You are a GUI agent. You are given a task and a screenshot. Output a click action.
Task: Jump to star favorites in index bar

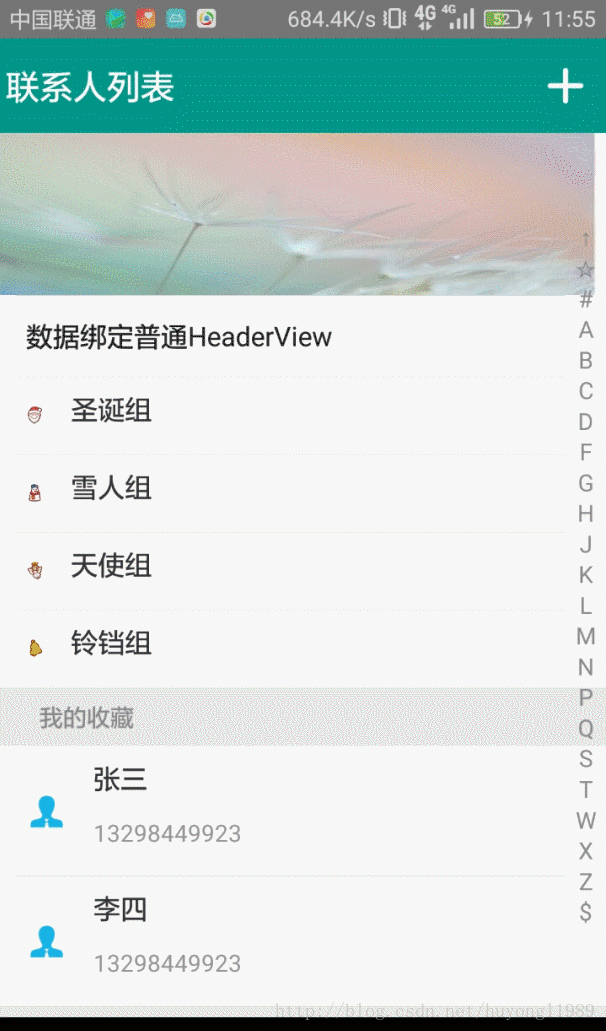click(586, 269)
